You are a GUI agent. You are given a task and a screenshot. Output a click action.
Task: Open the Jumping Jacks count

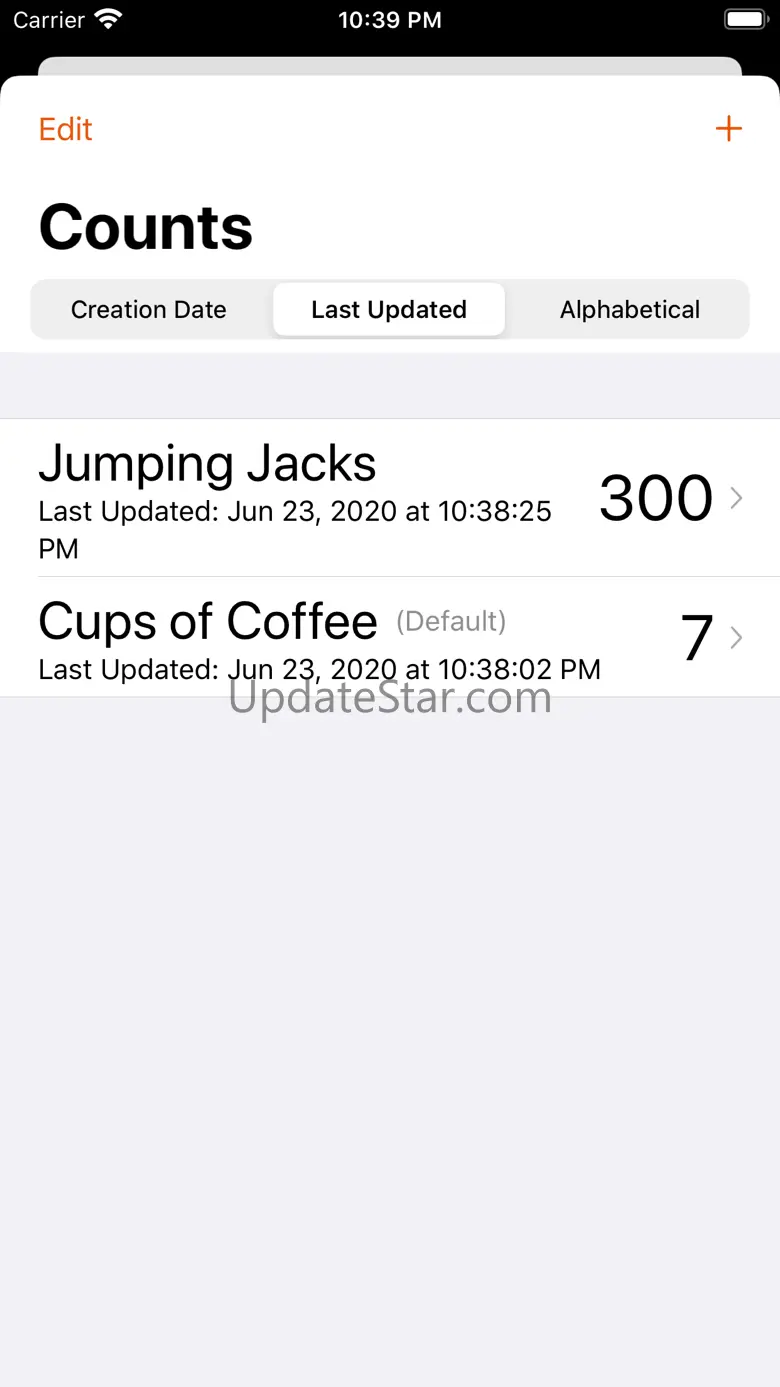(x=389, y=498)
